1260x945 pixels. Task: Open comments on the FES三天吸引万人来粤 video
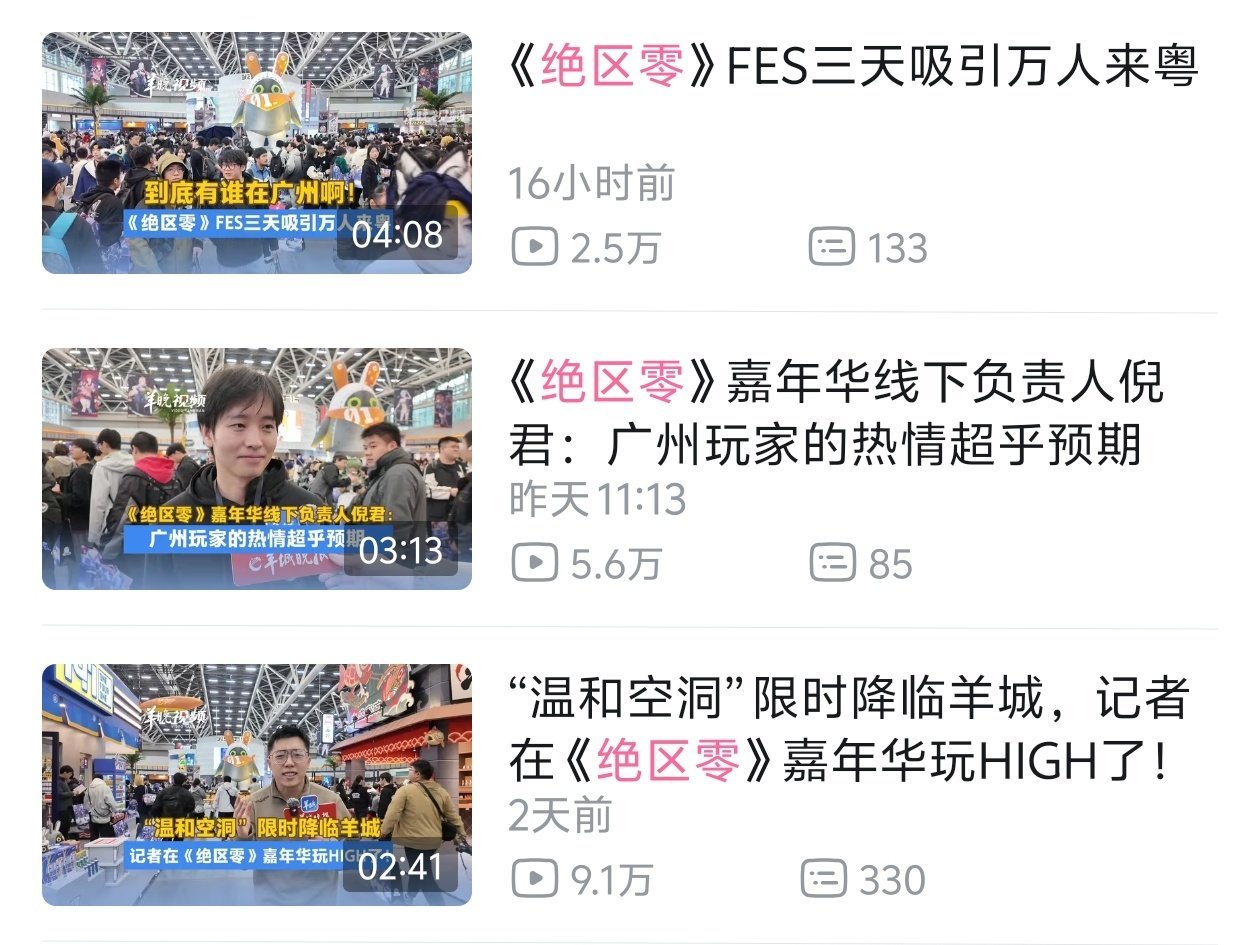point(866,247)
